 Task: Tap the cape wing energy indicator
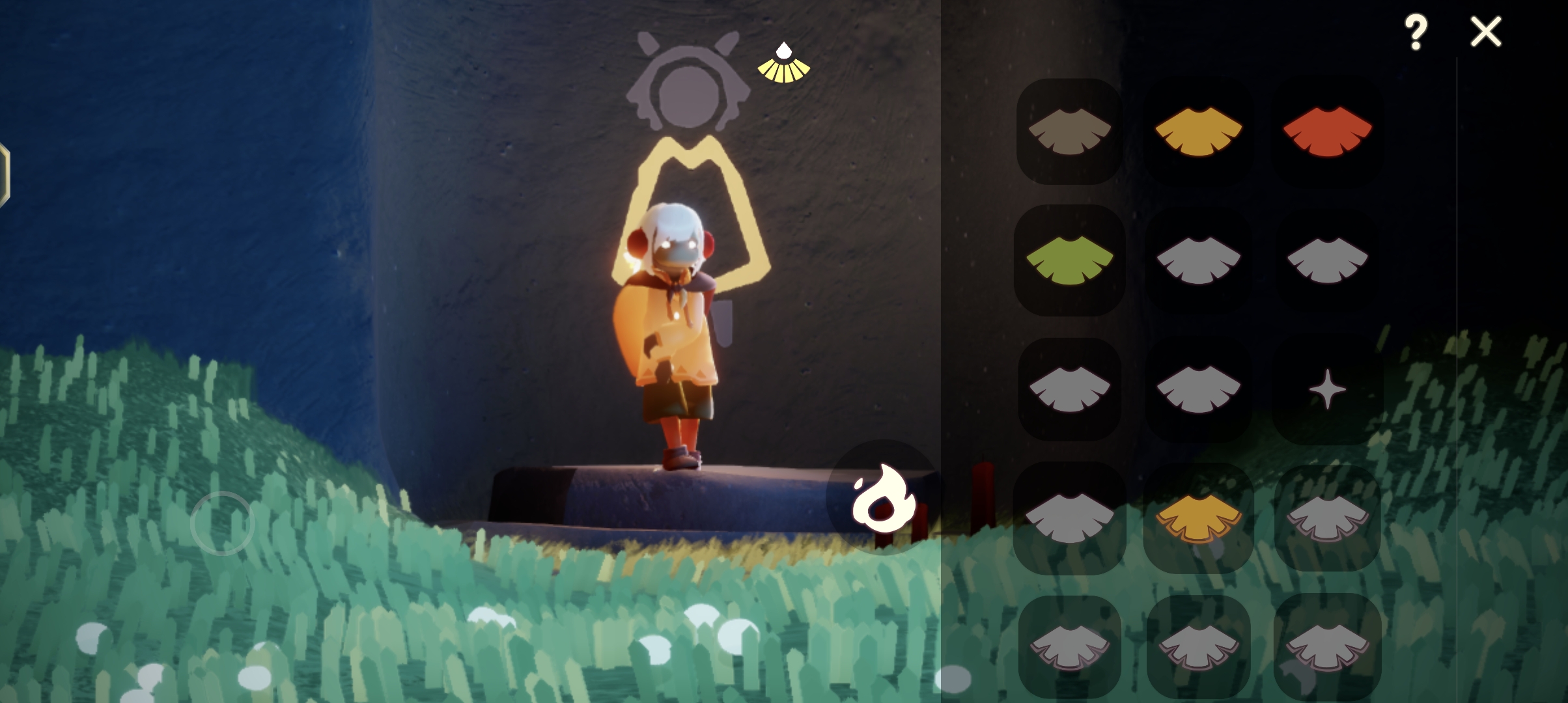pos(783,63)
